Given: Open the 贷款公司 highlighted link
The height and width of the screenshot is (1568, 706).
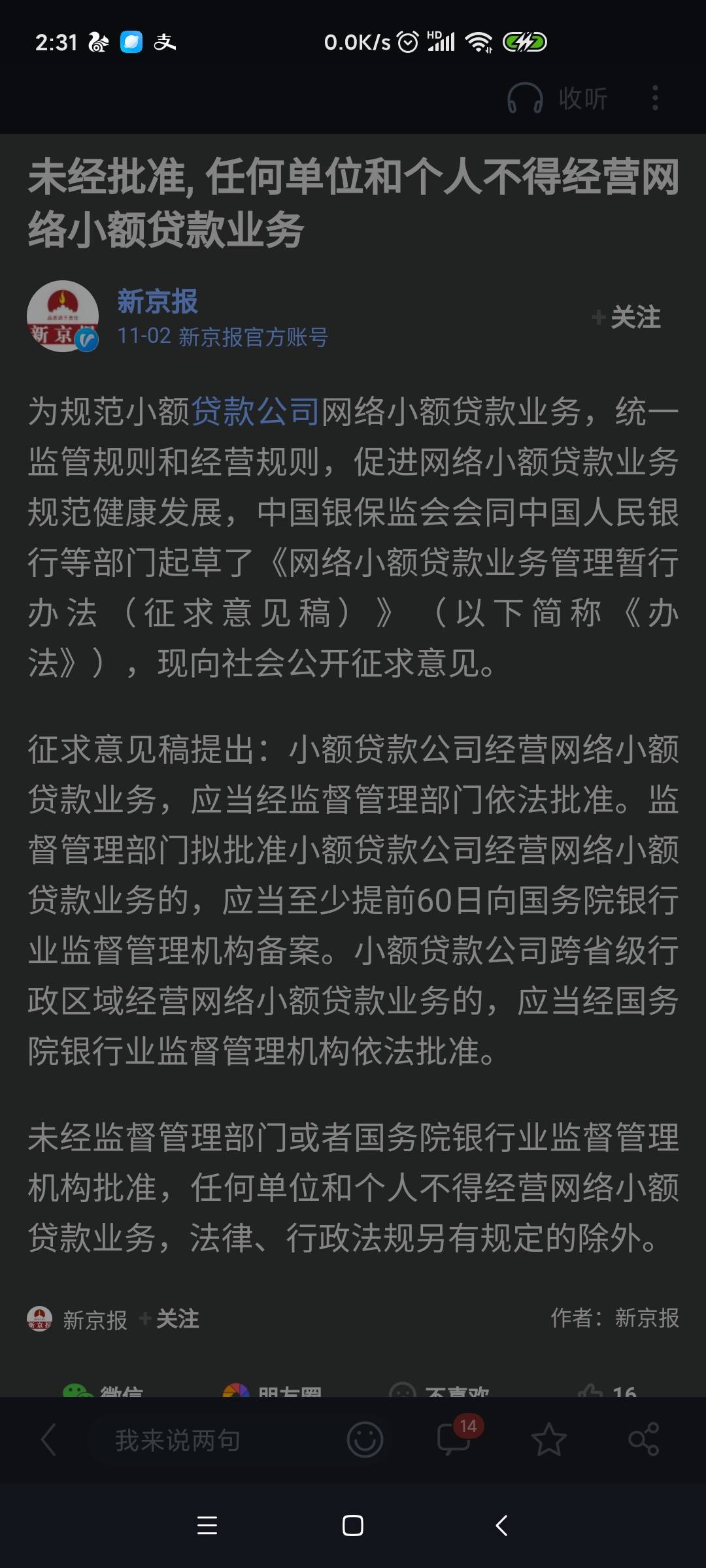Looking at the screenshot, I should click(255, 412).
